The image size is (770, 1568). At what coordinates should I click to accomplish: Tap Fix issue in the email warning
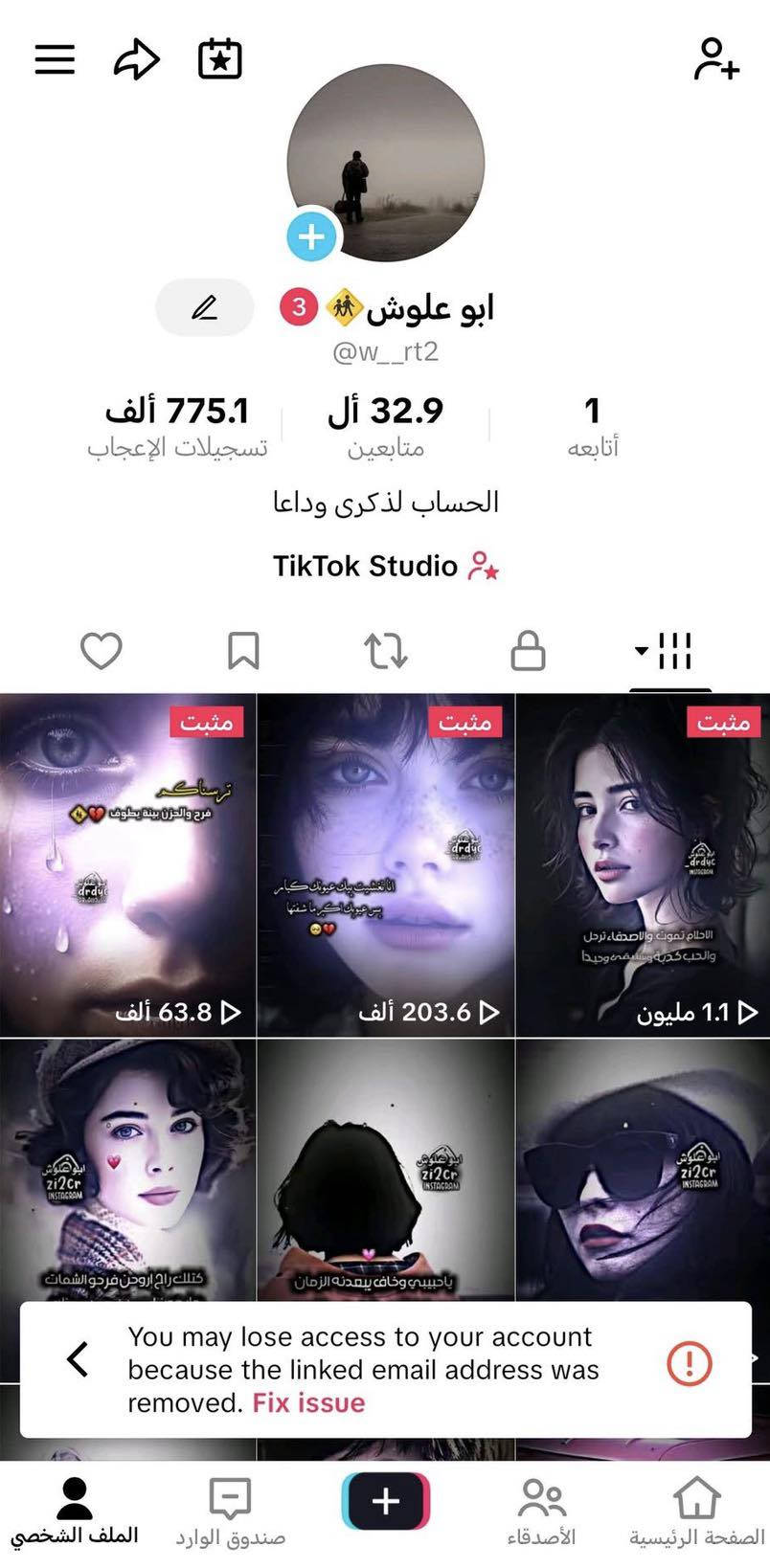[308, 1402]
